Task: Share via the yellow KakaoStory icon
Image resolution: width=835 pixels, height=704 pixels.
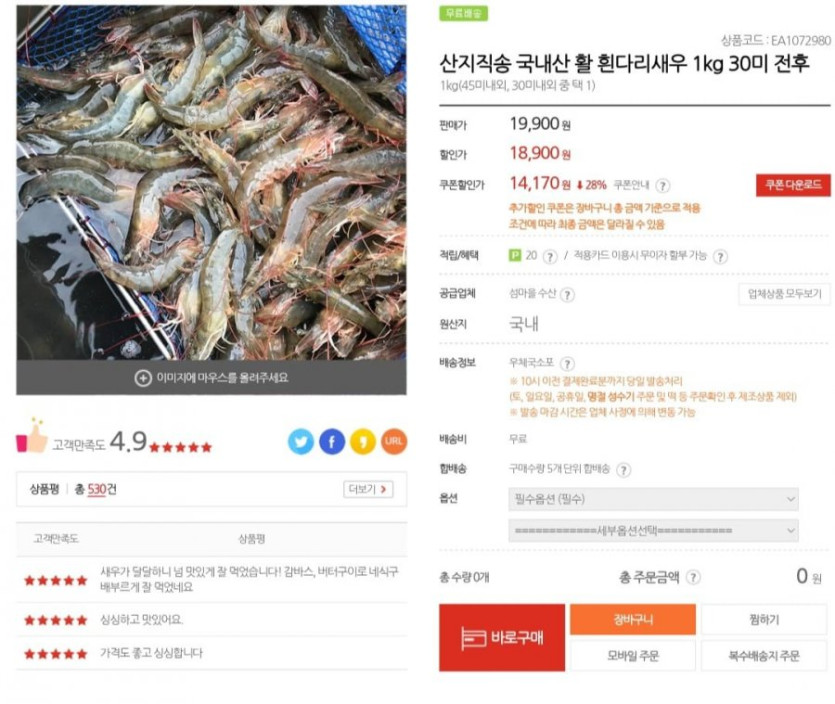Action: click(363, 441)
